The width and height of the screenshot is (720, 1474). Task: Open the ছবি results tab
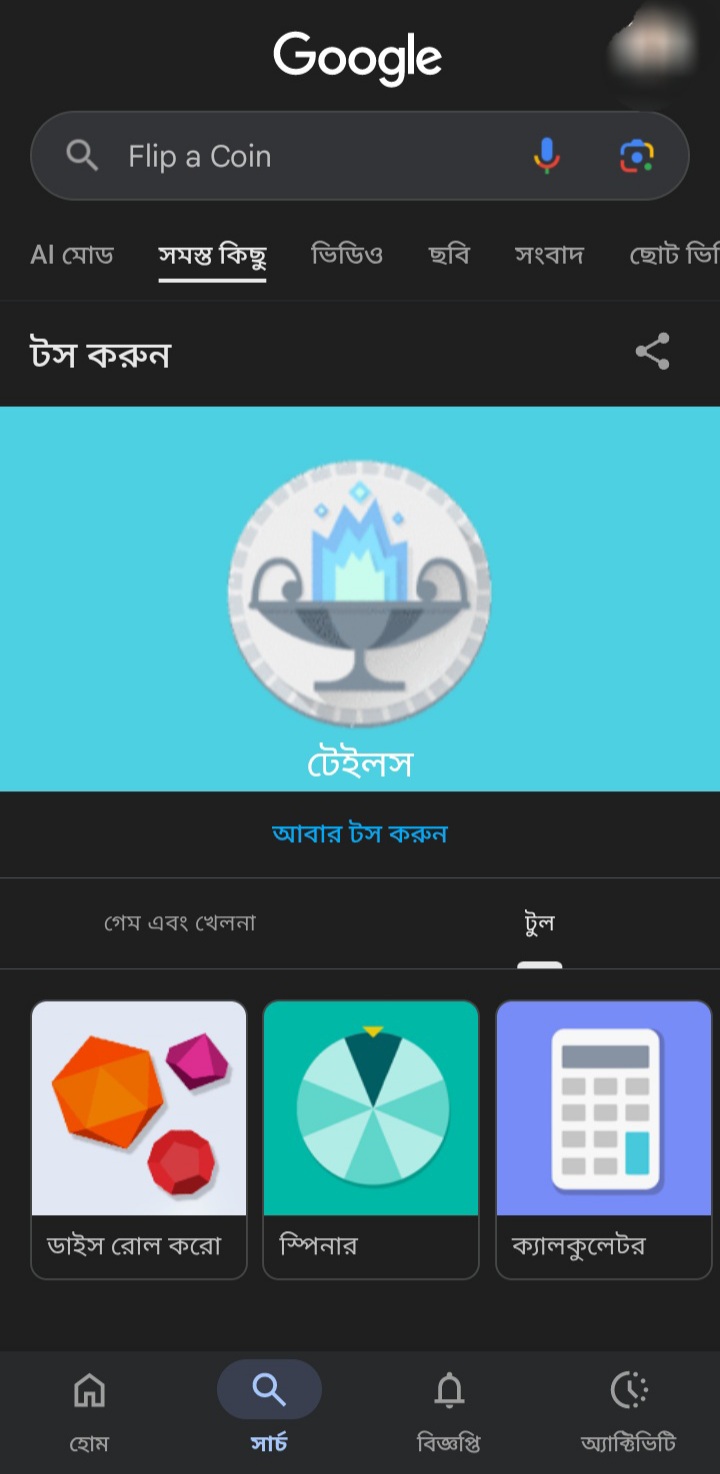click(x=449, y=255)
